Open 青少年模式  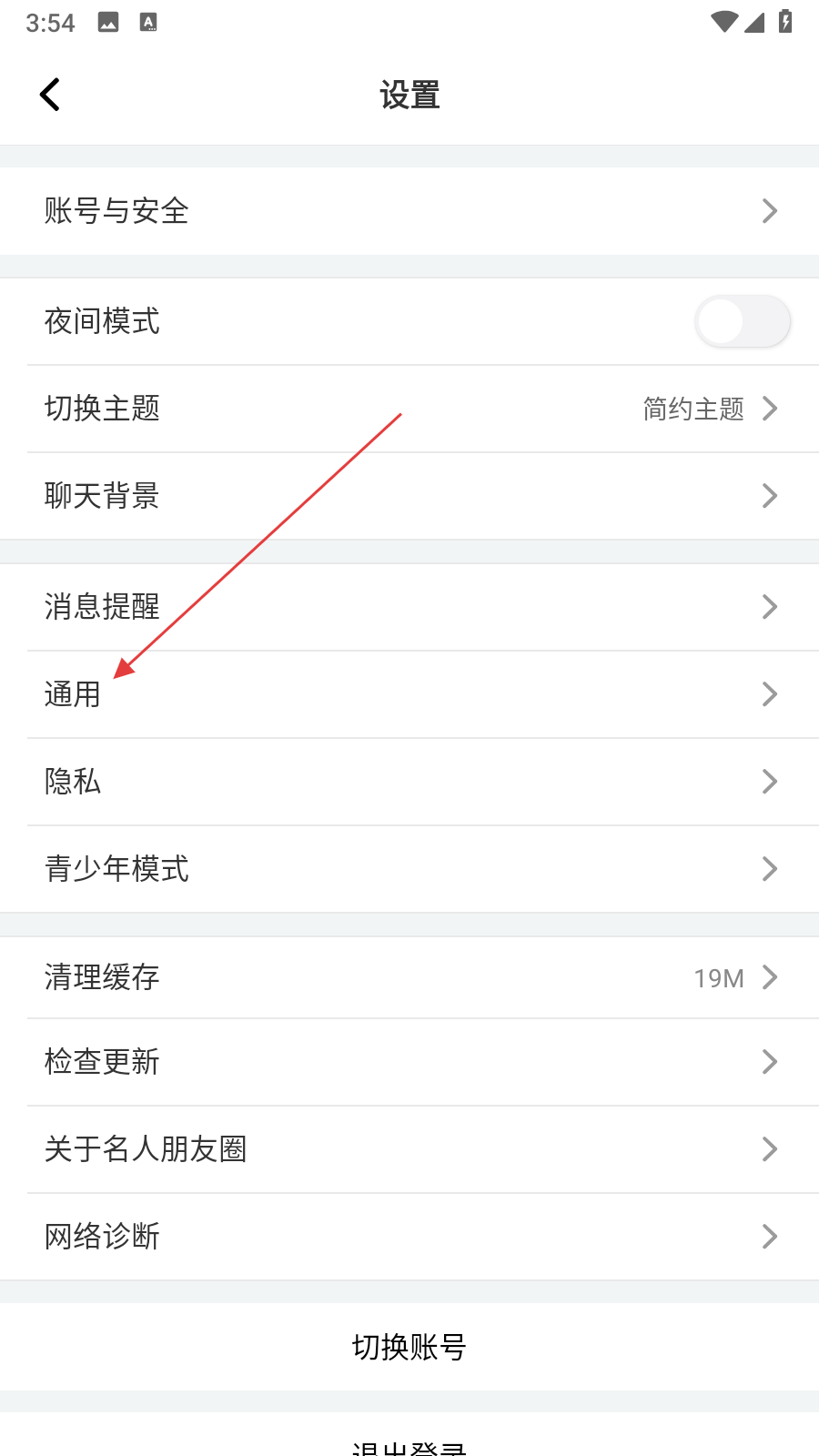click(x=409, y=869)
